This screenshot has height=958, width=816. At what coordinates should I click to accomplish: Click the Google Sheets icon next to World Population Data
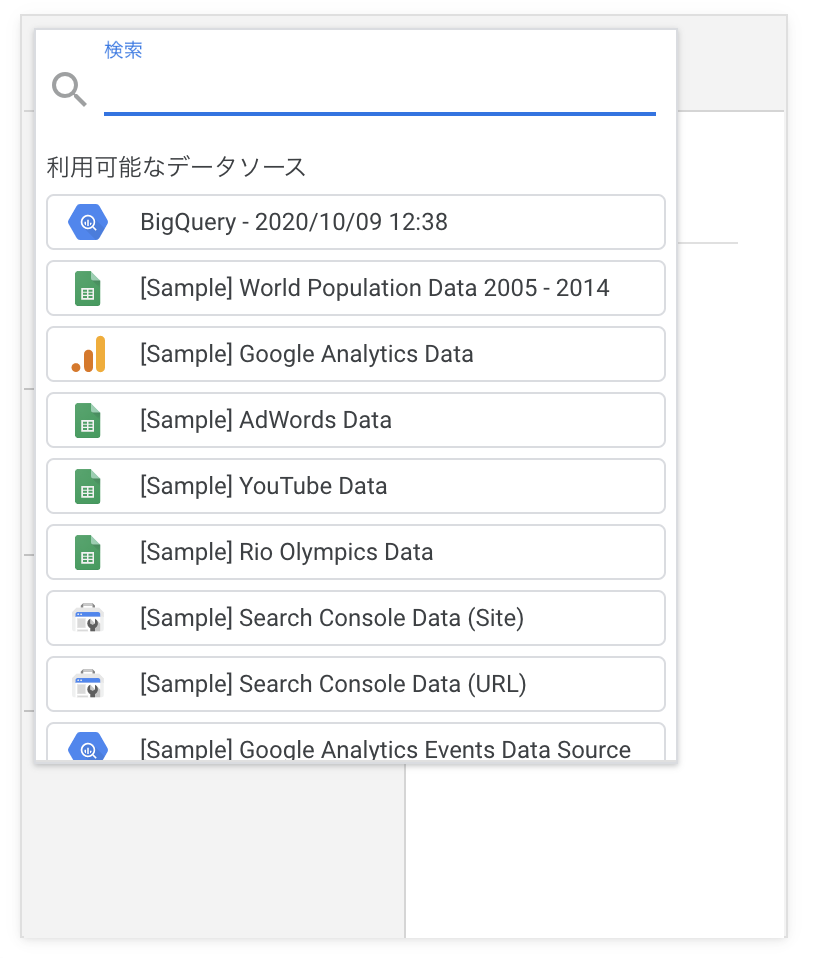click(x=87, y=288)
